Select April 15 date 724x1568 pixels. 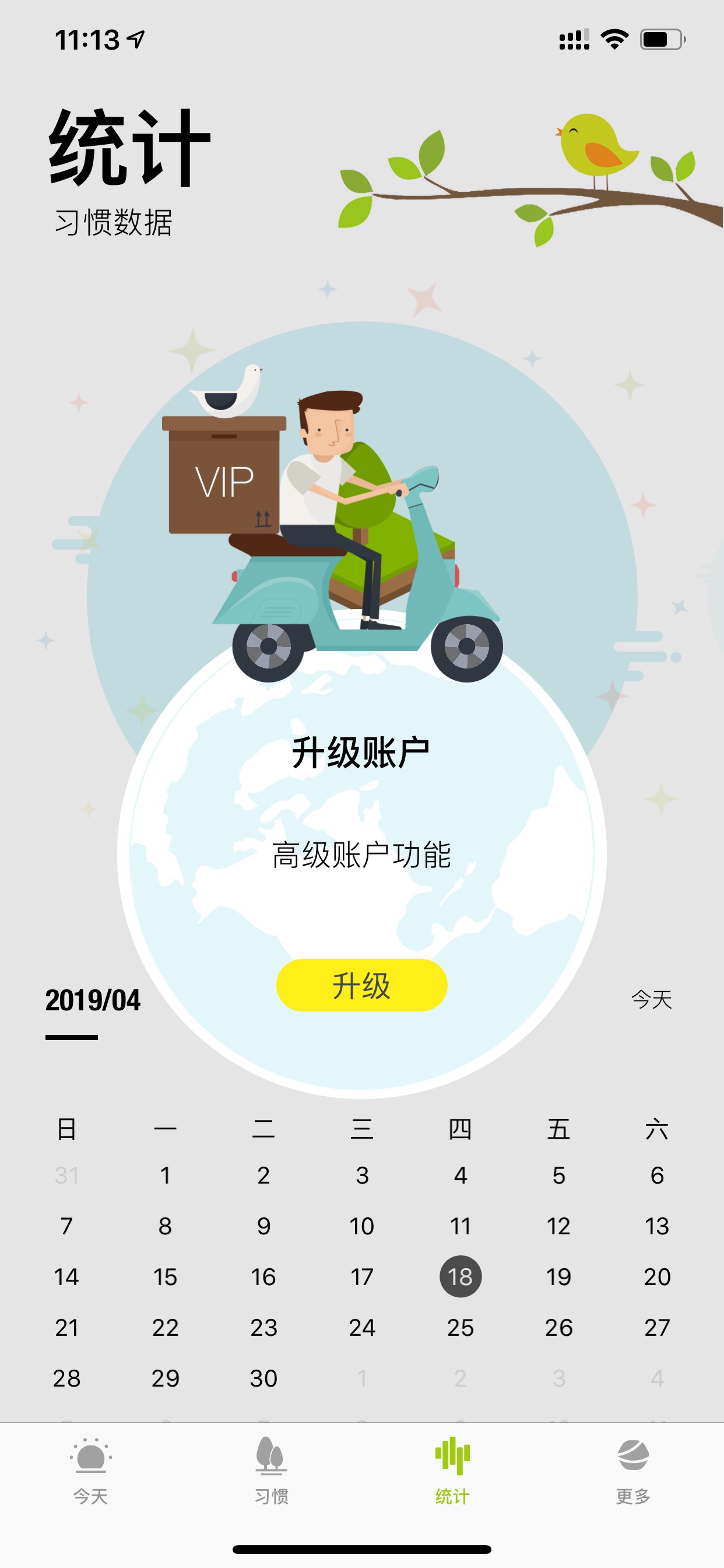coord(165,1276)
